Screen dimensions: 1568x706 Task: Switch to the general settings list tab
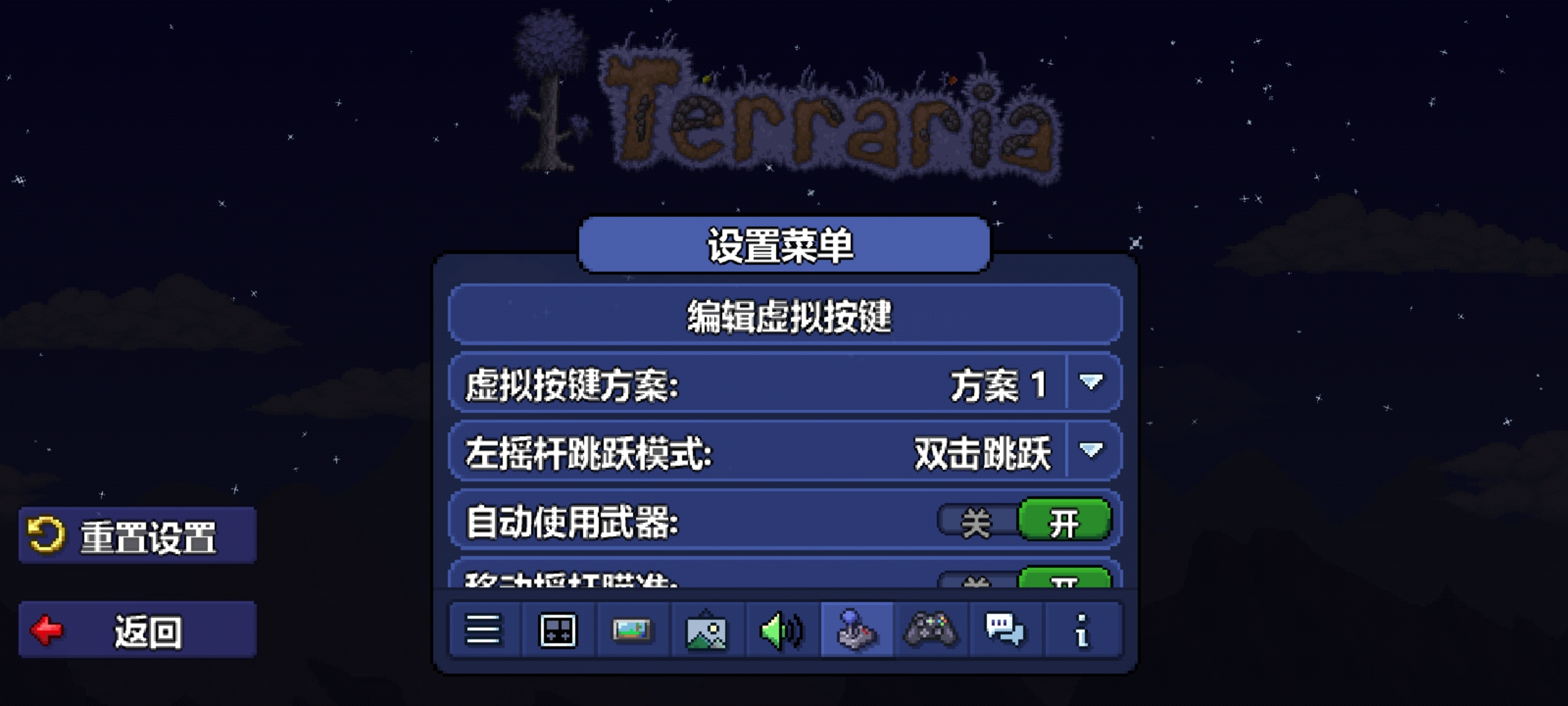[x=483, y=630]
